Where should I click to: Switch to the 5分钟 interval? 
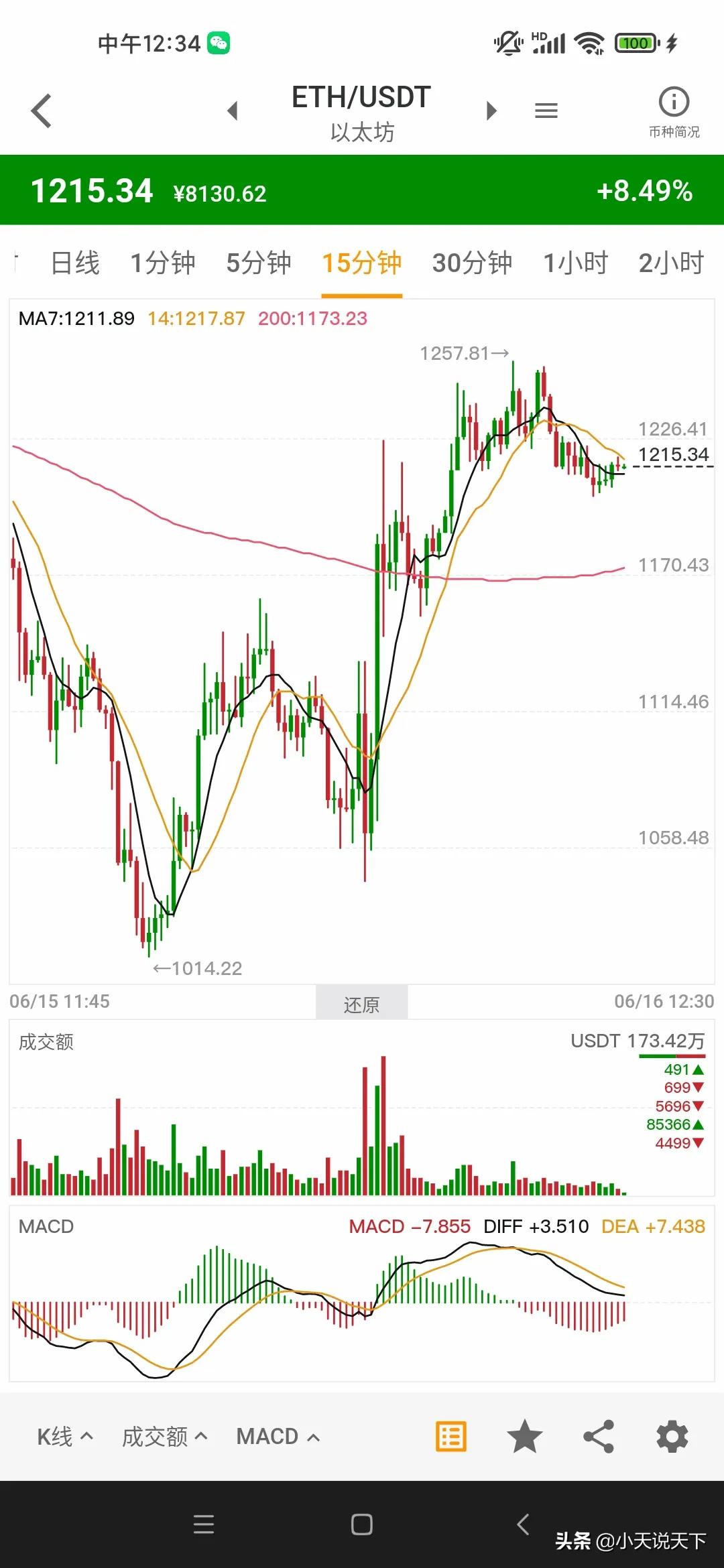point(259,263)
